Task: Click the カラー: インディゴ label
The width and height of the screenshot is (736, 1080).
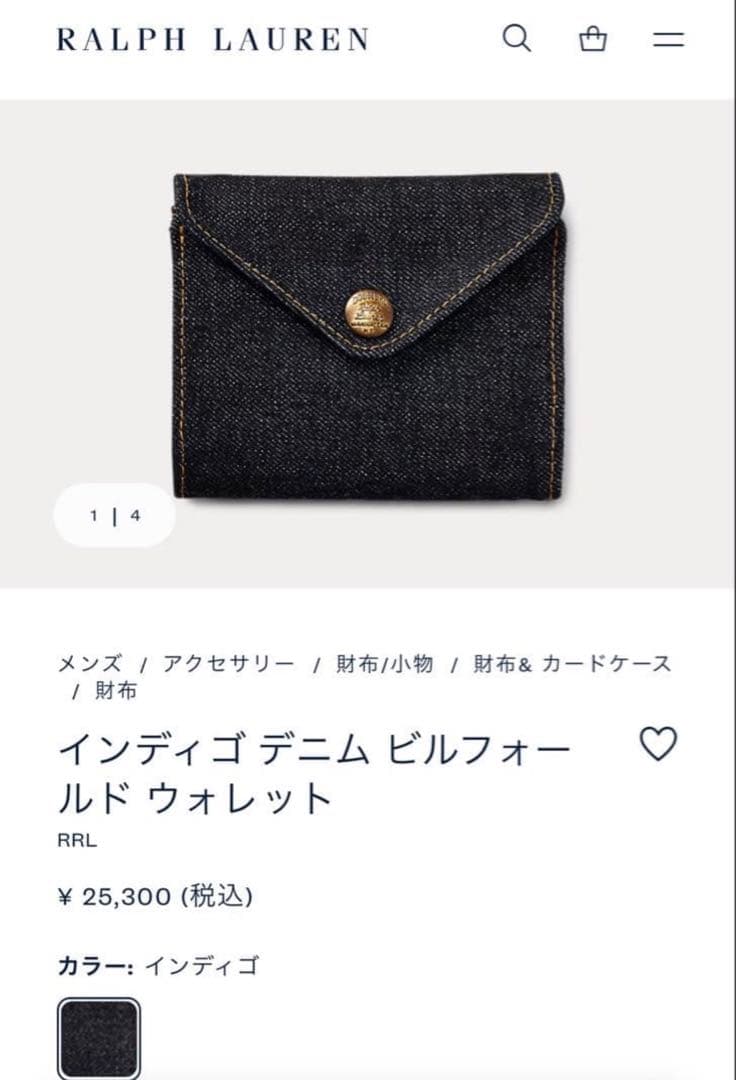Action: (163, 963)
